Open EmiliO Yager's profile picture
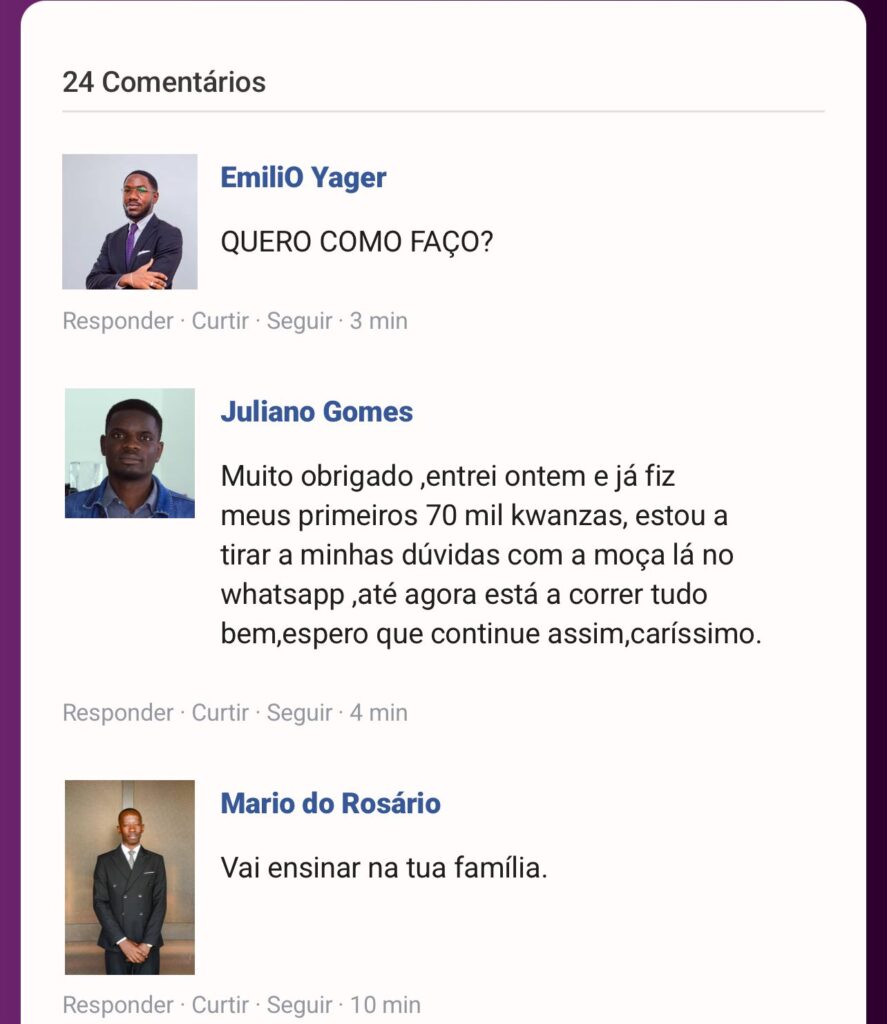Viewport: 887px width, 1024px height. [x=130, y=222]
